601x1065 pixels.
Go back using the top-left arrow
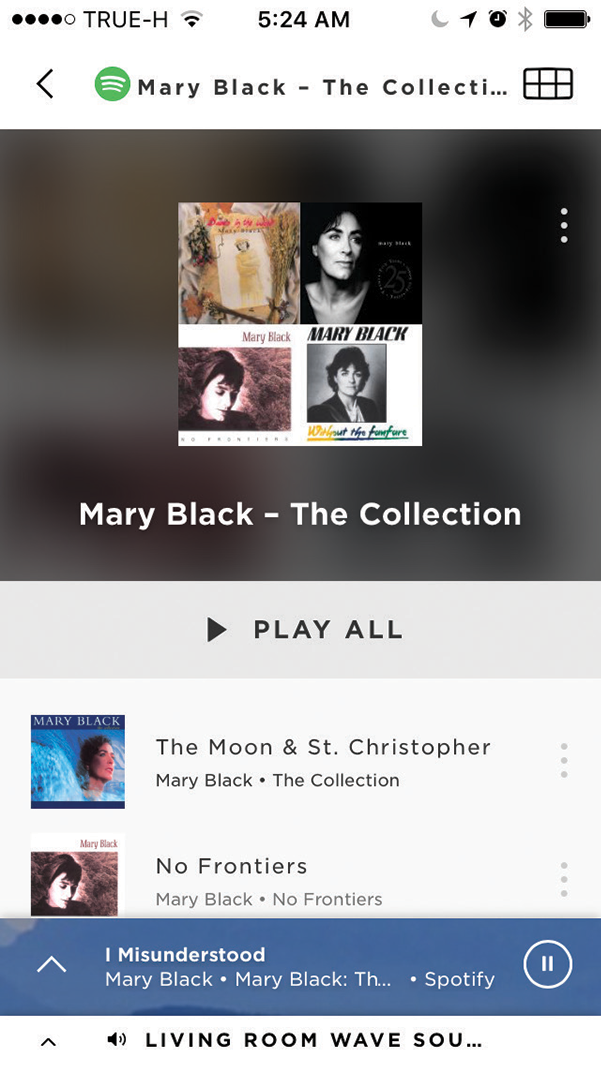[x=45, y=84]
